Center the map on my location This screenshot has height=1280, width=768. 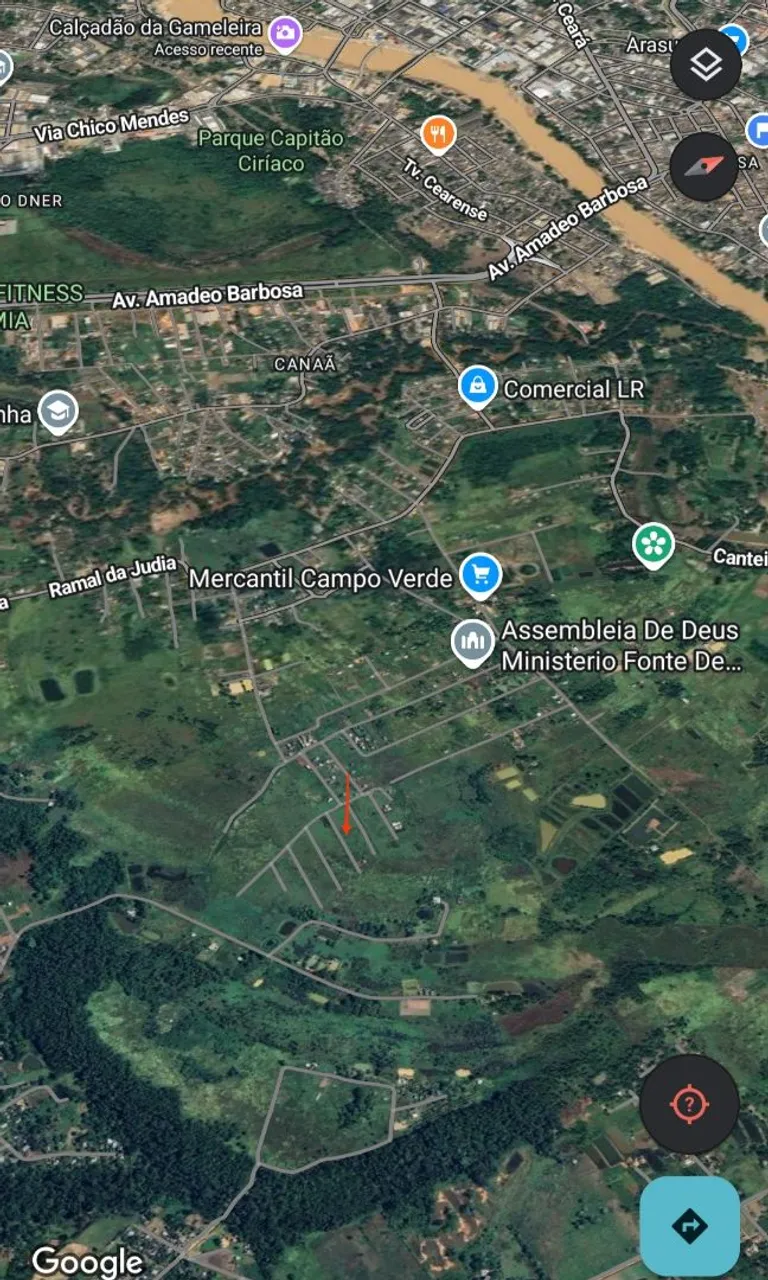[x=689, y=1104]
